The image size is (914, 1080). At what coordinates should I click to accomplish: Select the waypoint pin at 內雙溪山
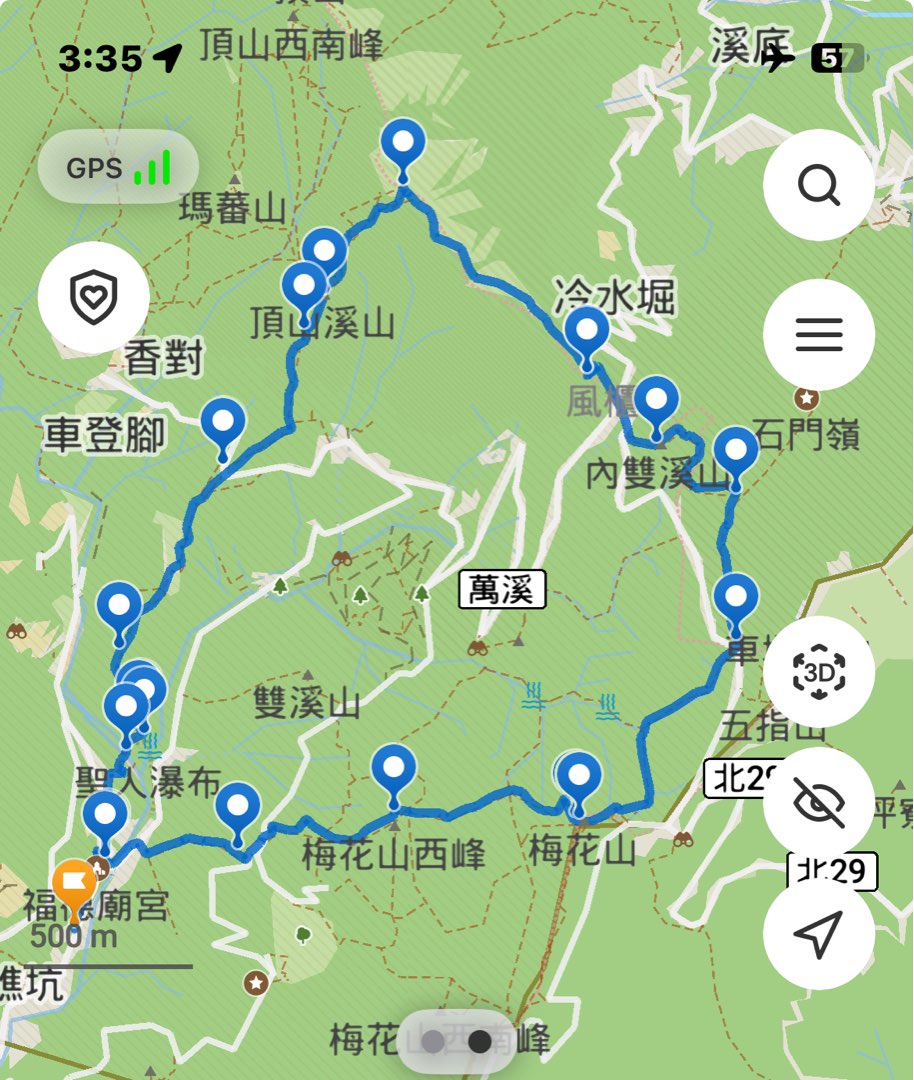pos(656,403)
